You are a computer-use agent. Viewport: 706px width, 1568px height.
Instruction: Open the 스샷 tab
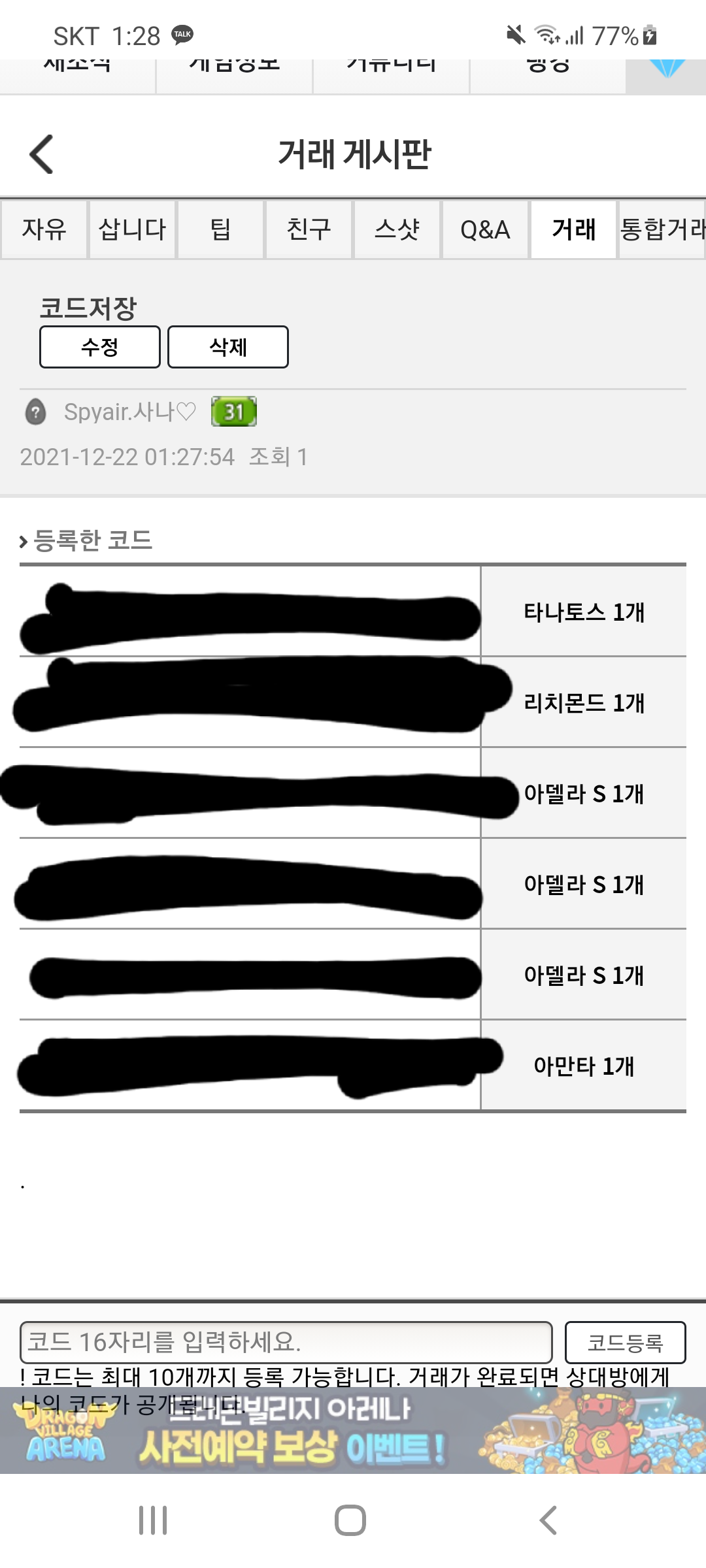click(397, 230)
